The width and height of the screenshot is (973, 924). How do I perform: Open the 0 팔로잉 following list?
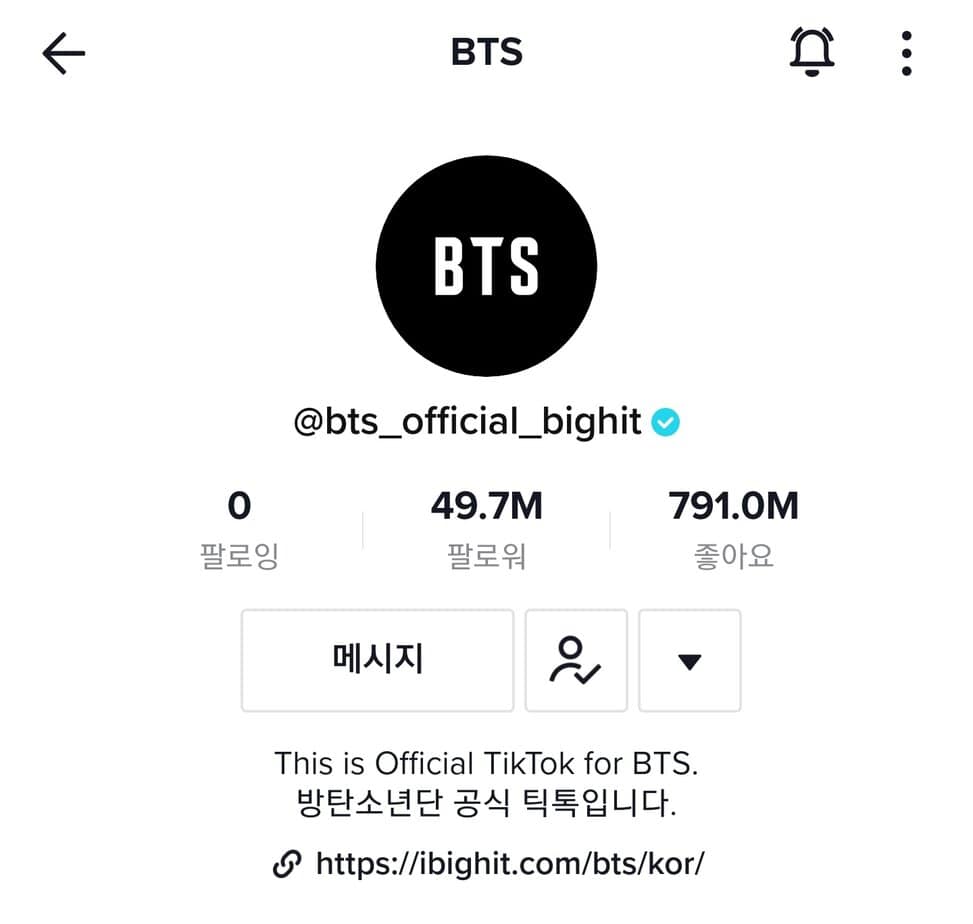click(x=239, y=529)
